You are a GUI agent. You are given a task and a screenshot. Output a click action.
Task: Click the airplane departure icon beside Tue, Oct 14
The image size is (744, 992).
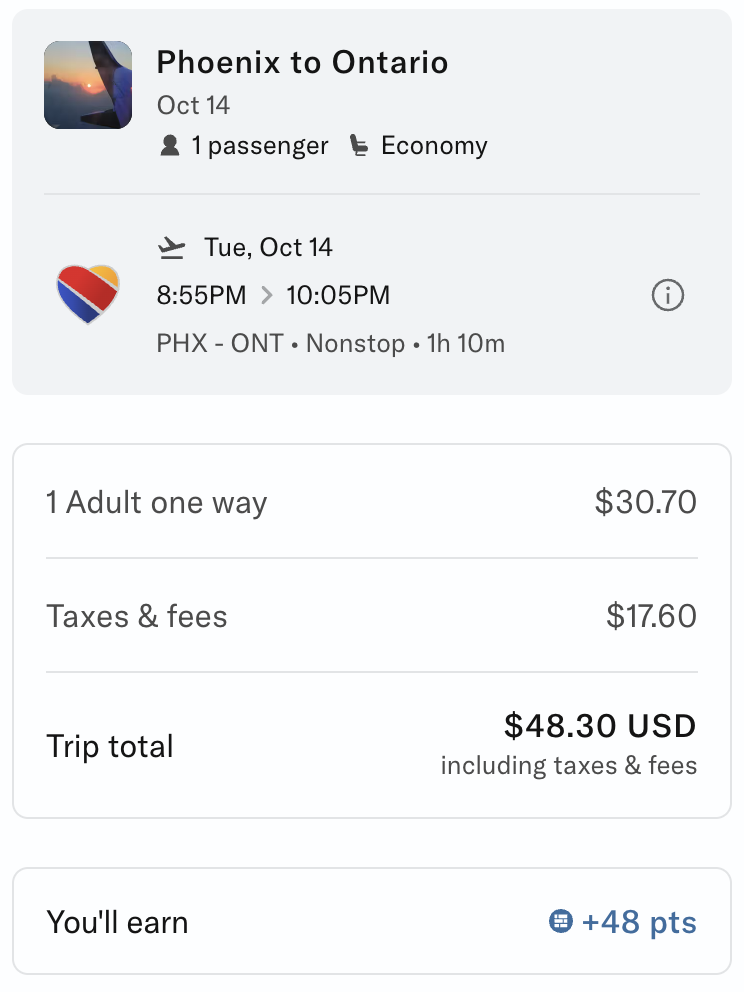pos(171,246)
